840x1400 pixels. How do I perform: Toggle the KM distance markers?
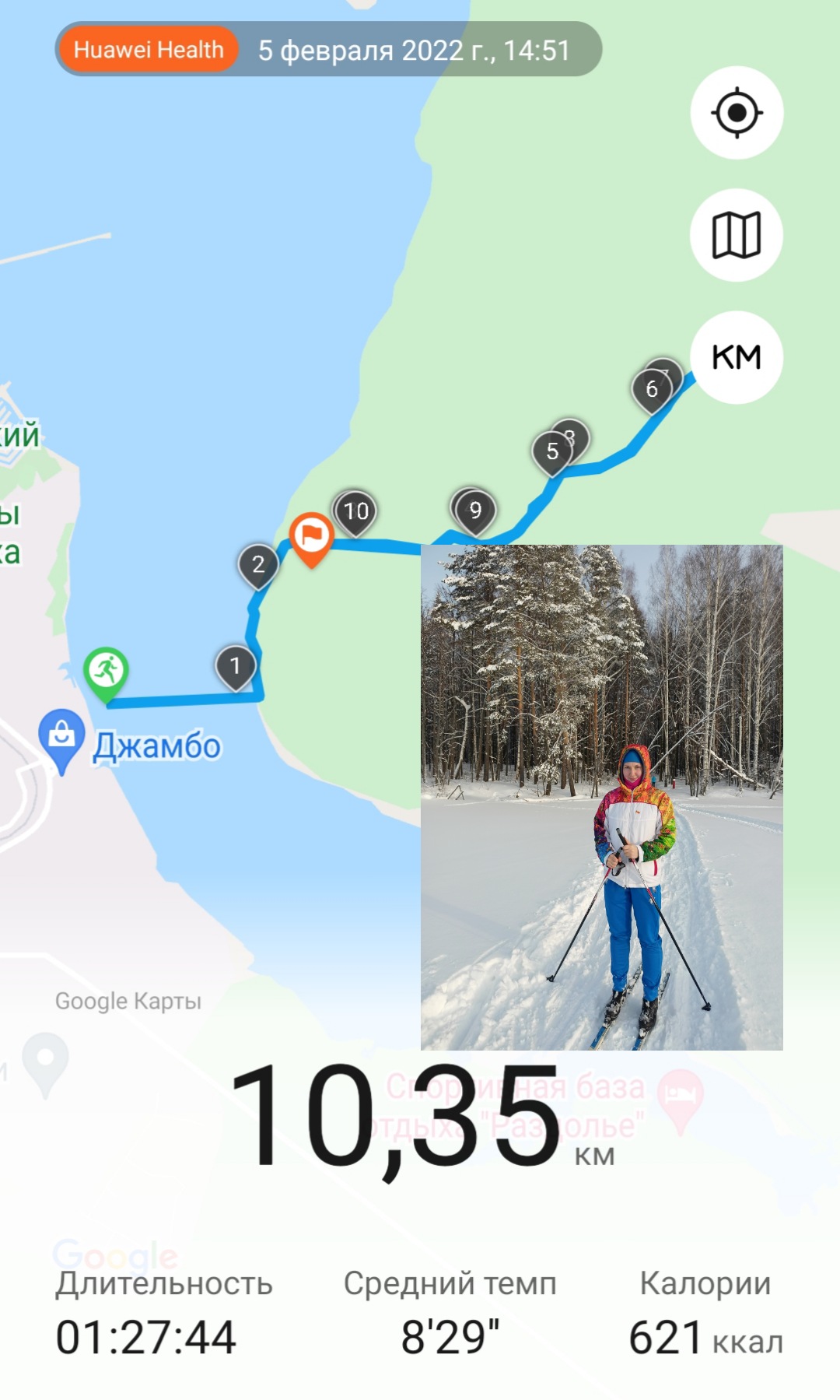coord(736,357)
